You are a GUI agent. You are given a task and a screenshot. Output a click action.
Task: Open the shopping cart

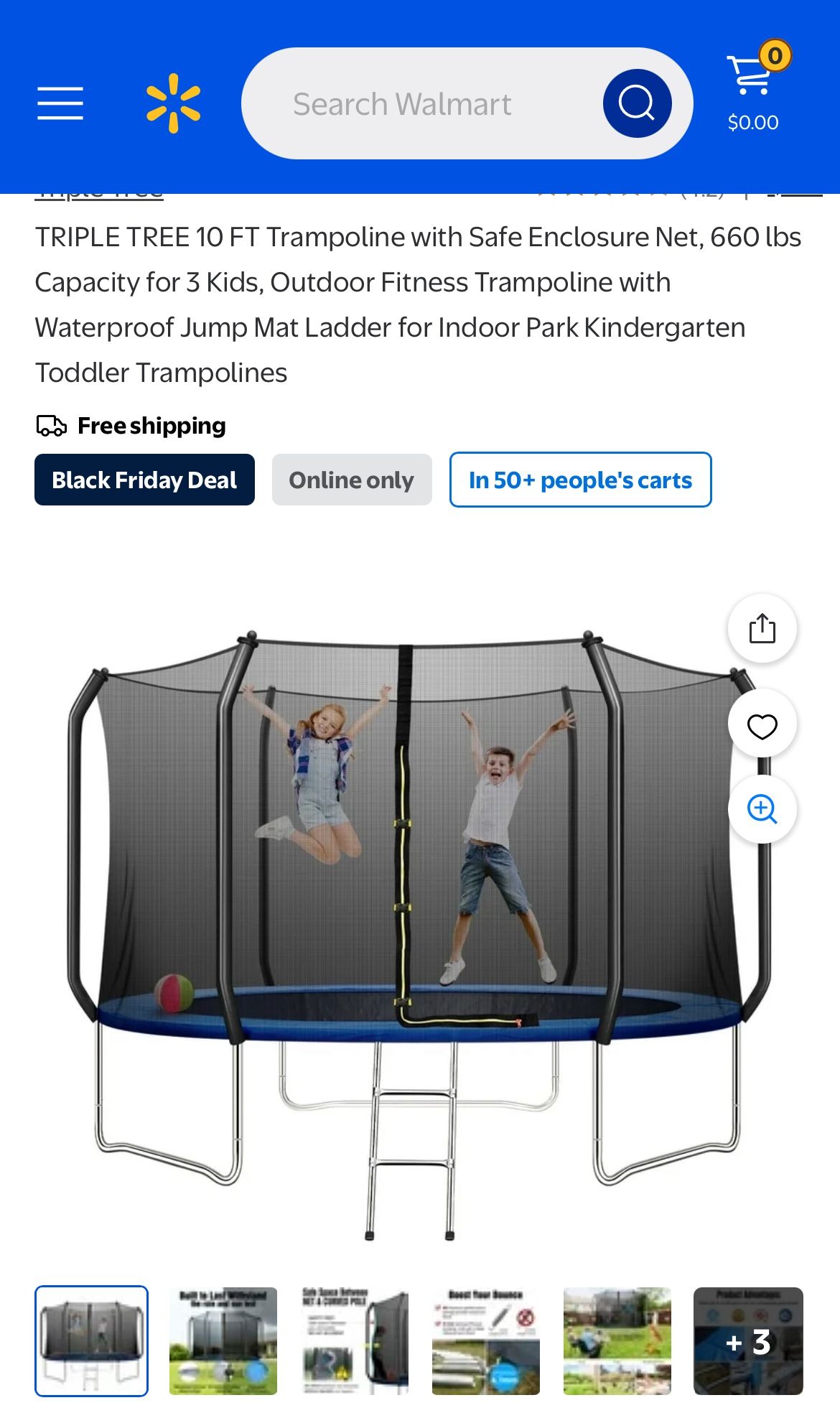click(754, 89)
